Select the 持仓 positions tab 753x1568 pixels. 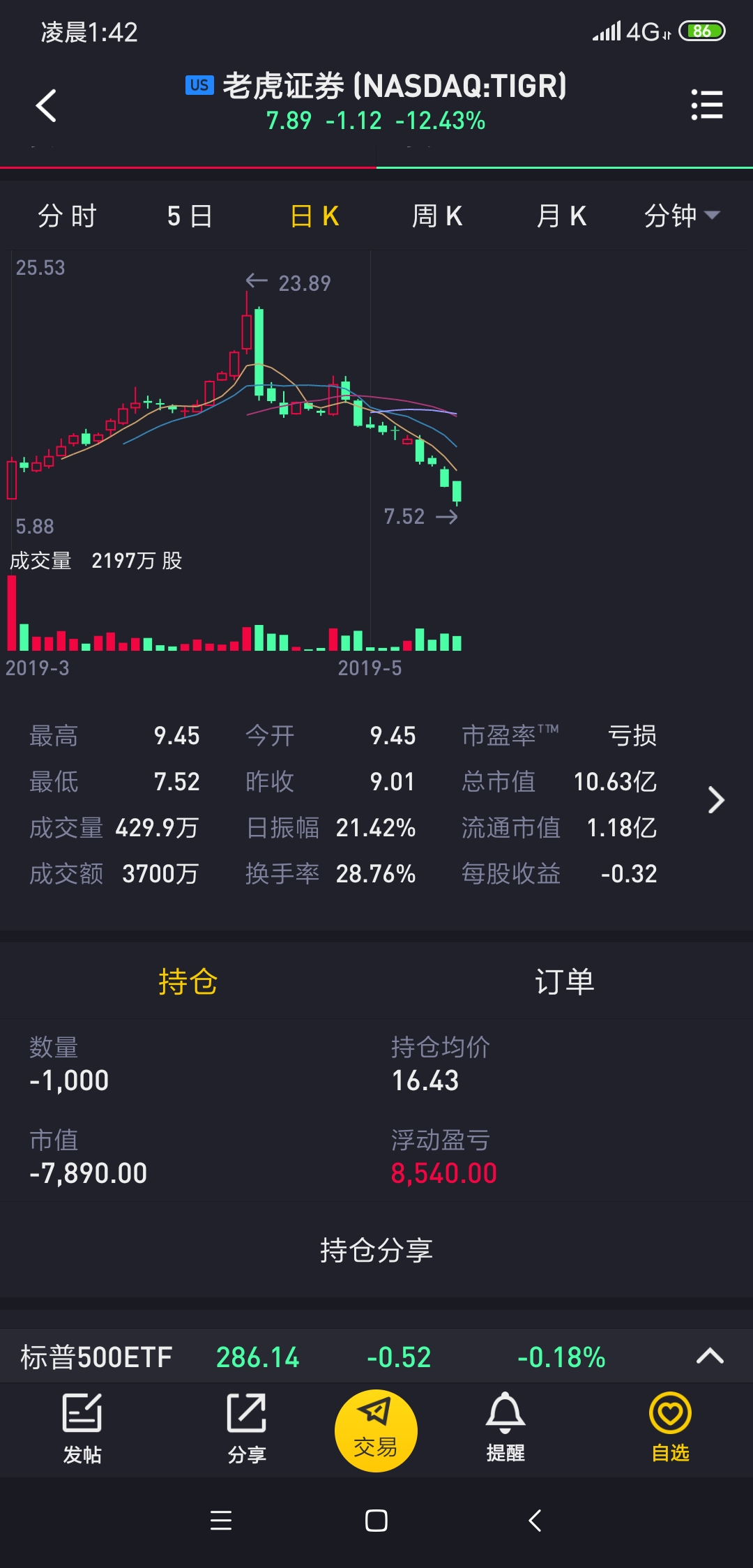(x=188, y=981)
